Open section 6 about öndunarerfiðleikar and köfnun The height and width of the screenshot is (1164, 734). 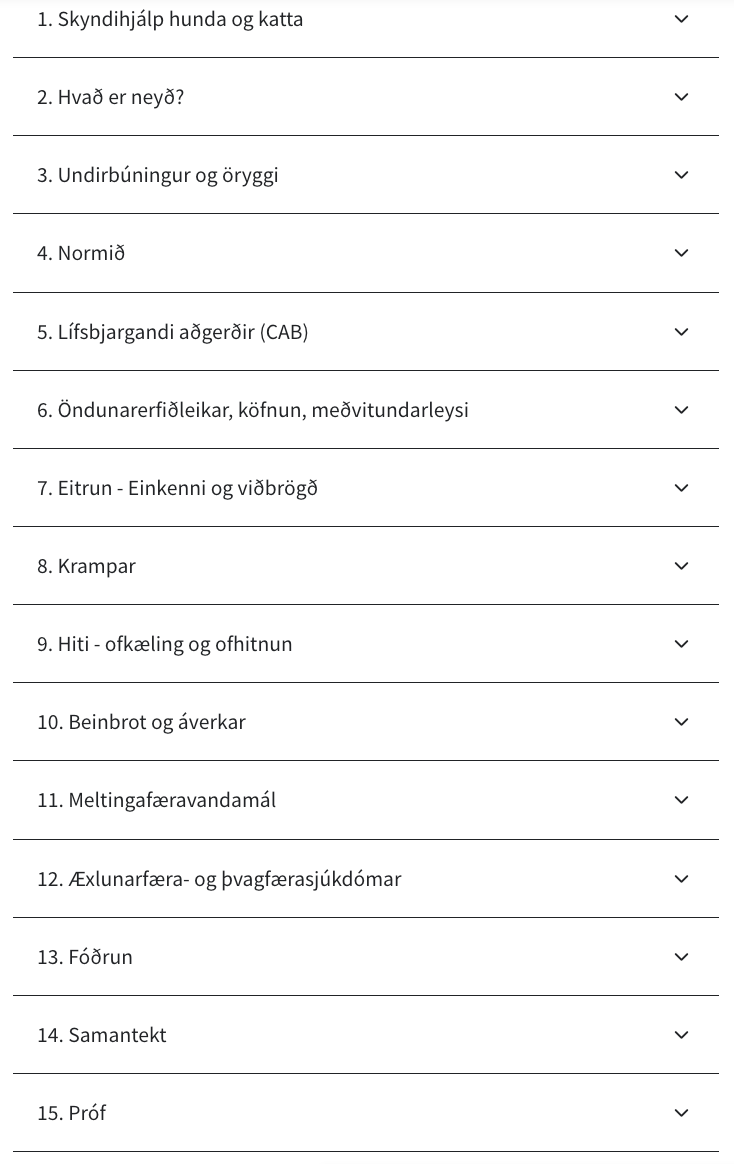coord(681,410)
